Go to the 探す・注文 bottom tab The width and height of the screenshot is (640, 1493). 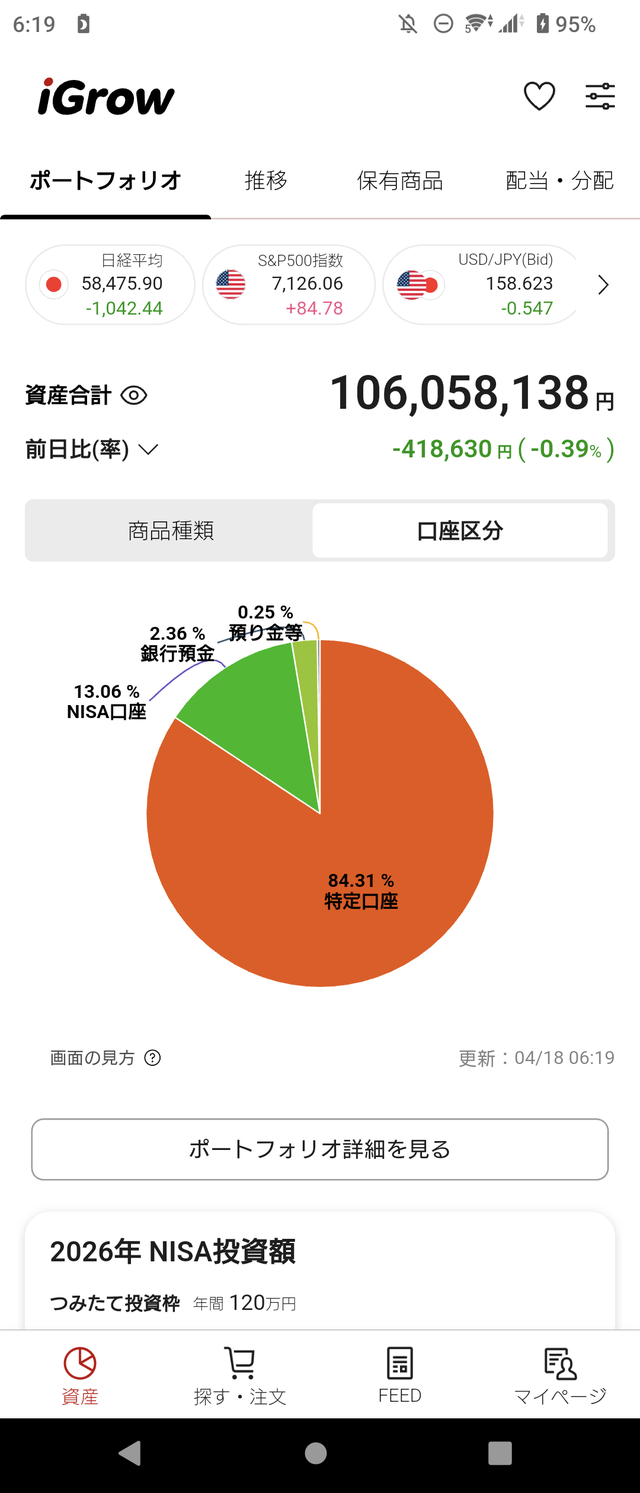240,1376
